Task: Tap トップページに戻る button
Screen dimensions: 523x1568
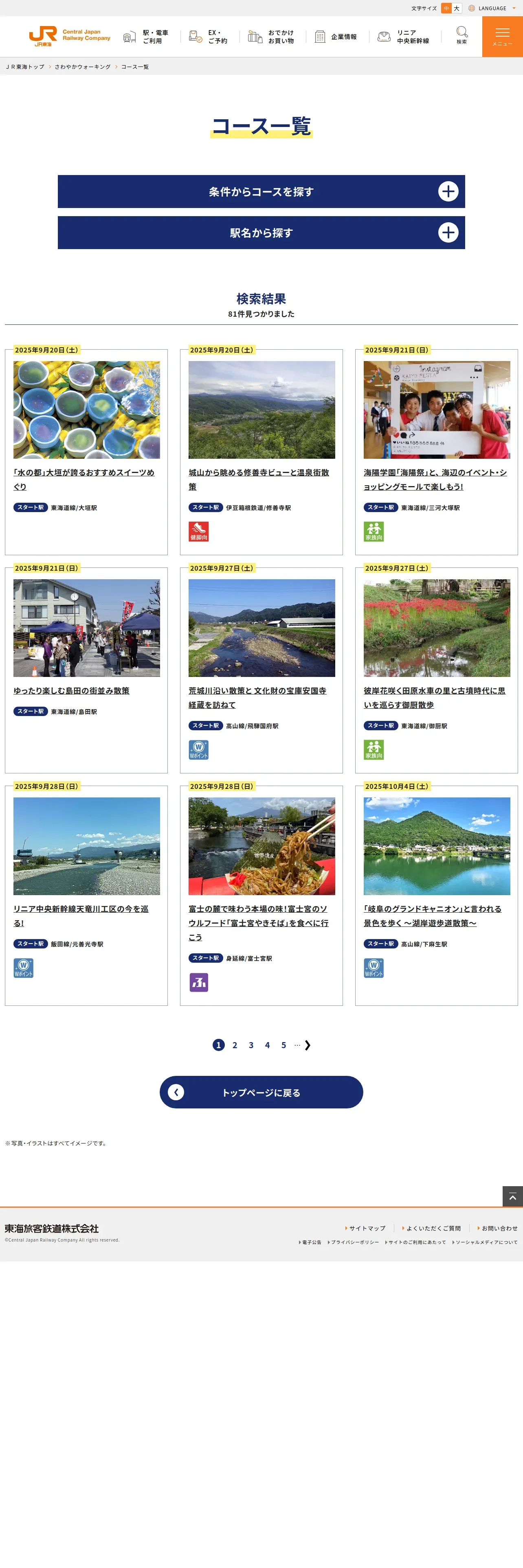Action: pos(261,1093)
